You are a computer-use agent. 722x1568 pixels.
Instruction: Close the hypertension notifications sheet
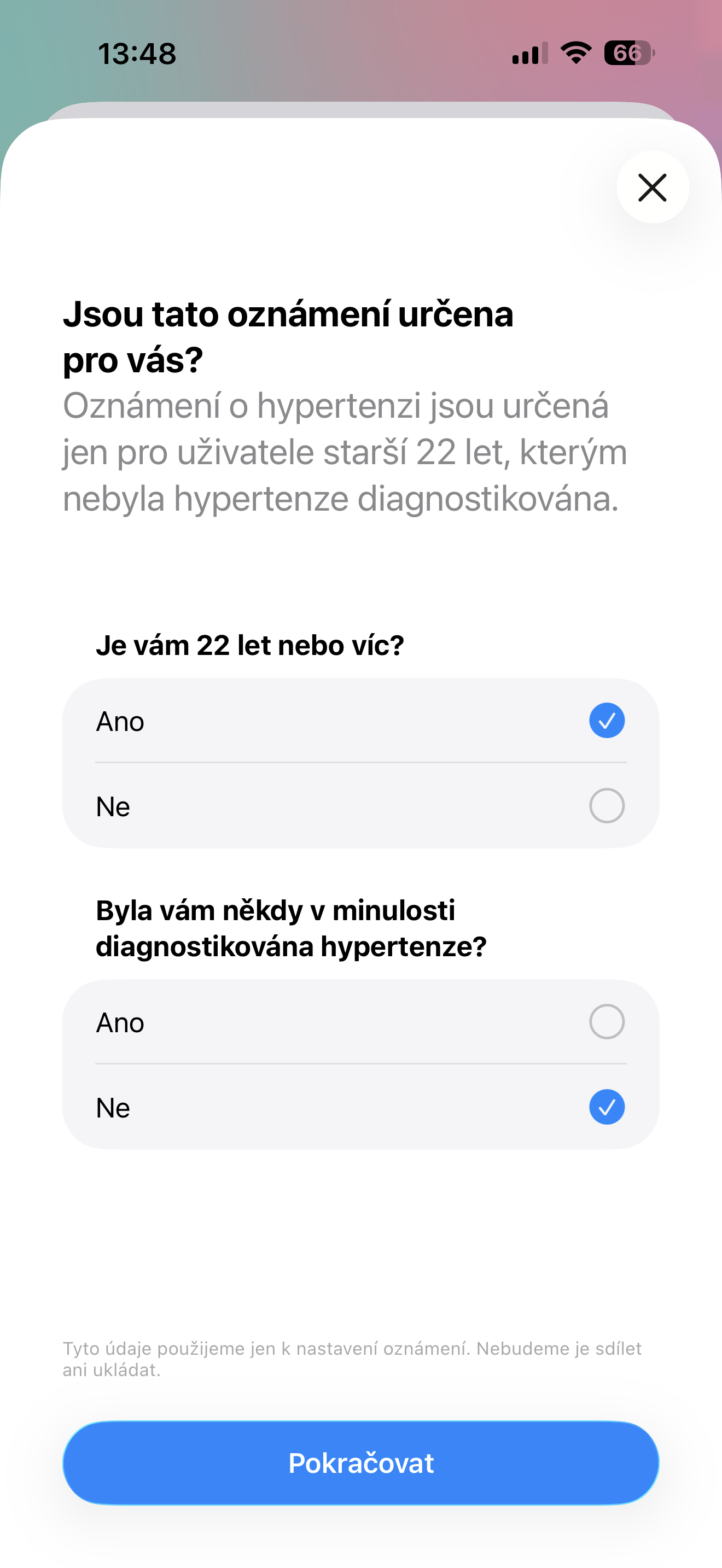652,187
